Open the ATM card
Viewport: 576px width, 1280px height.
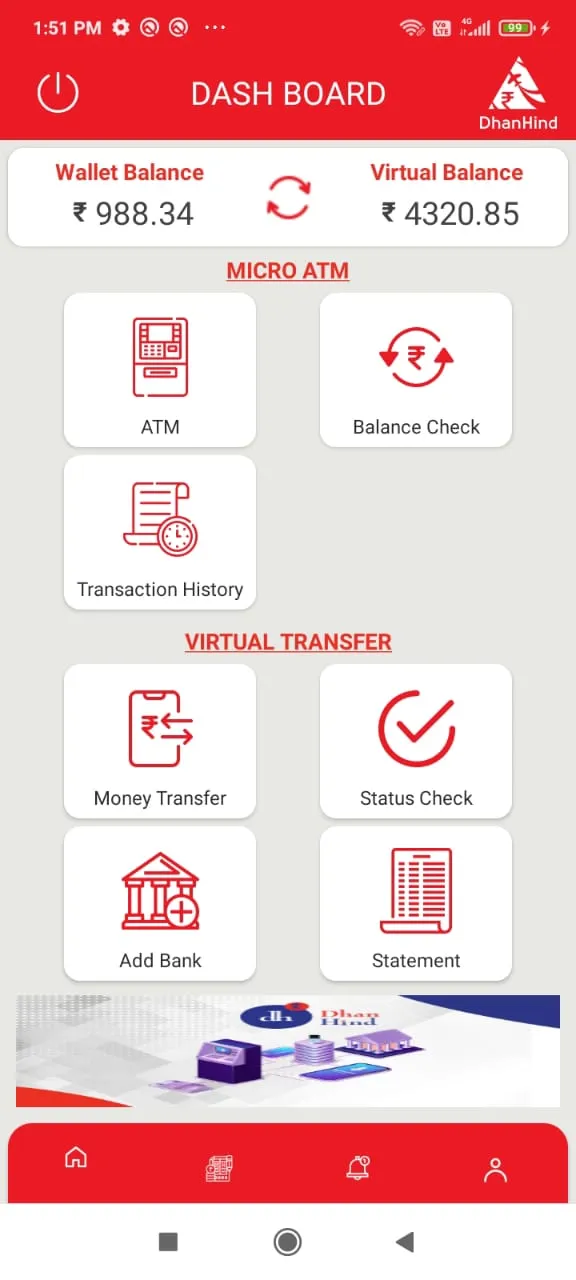(x=160, y=370)
